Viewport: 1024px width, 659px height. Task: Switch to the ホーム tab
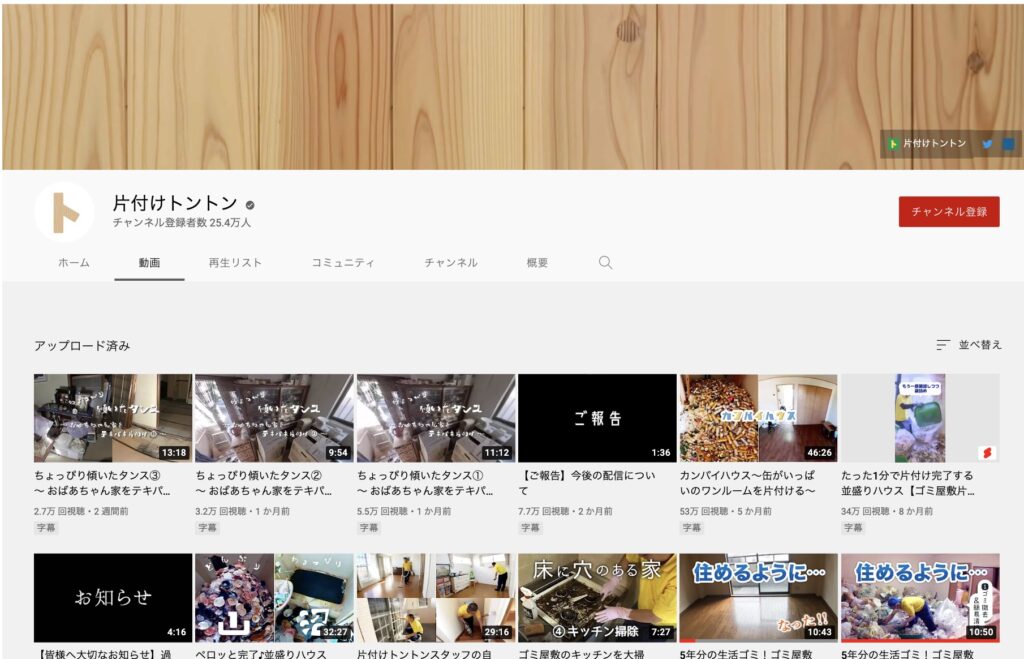tap(73, 263)
